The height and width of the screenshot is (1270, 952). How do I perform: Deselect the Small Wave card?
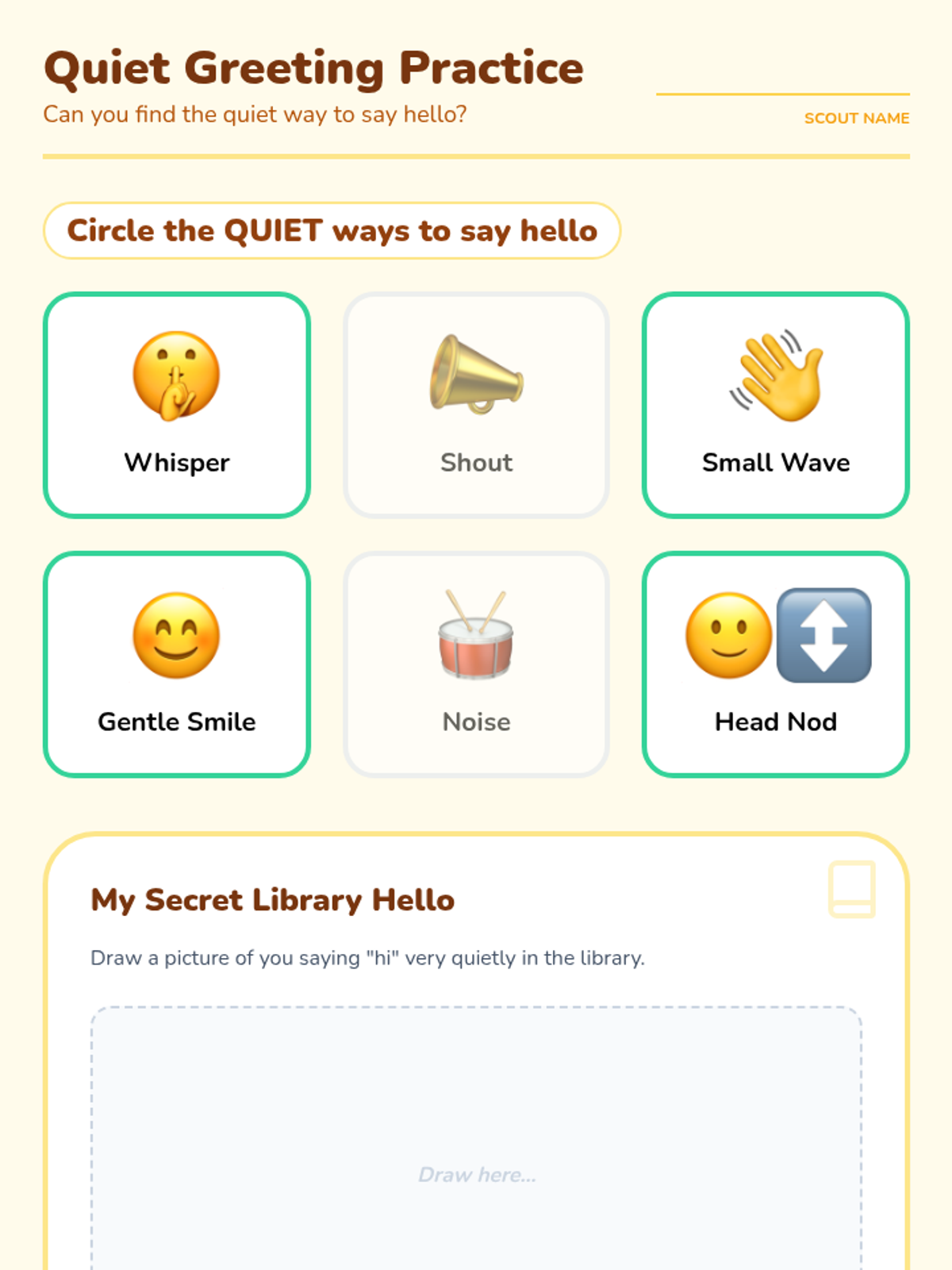[775, 405]
